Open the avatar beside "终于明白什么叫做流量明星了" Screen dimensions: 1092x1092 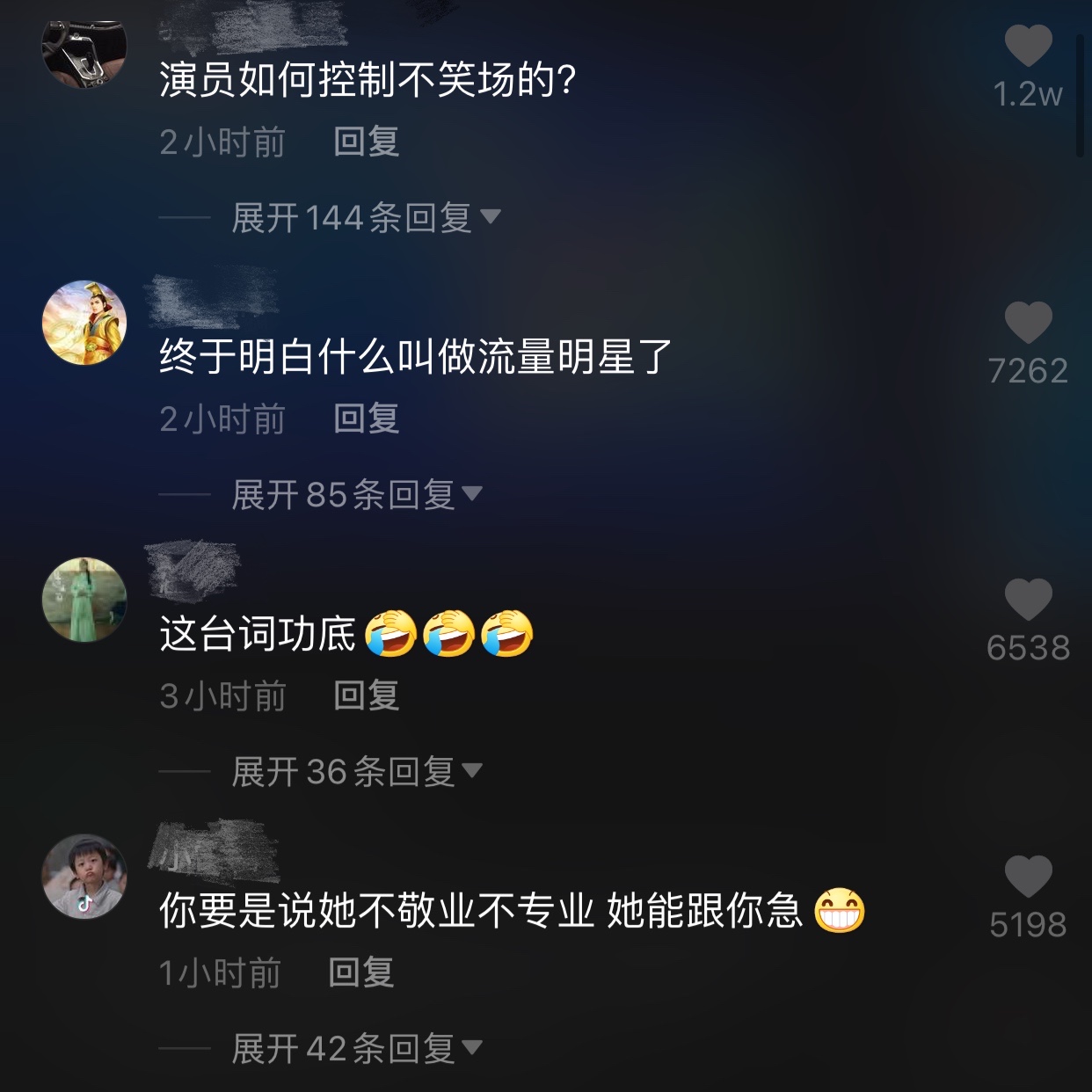(x=84, y=323)
